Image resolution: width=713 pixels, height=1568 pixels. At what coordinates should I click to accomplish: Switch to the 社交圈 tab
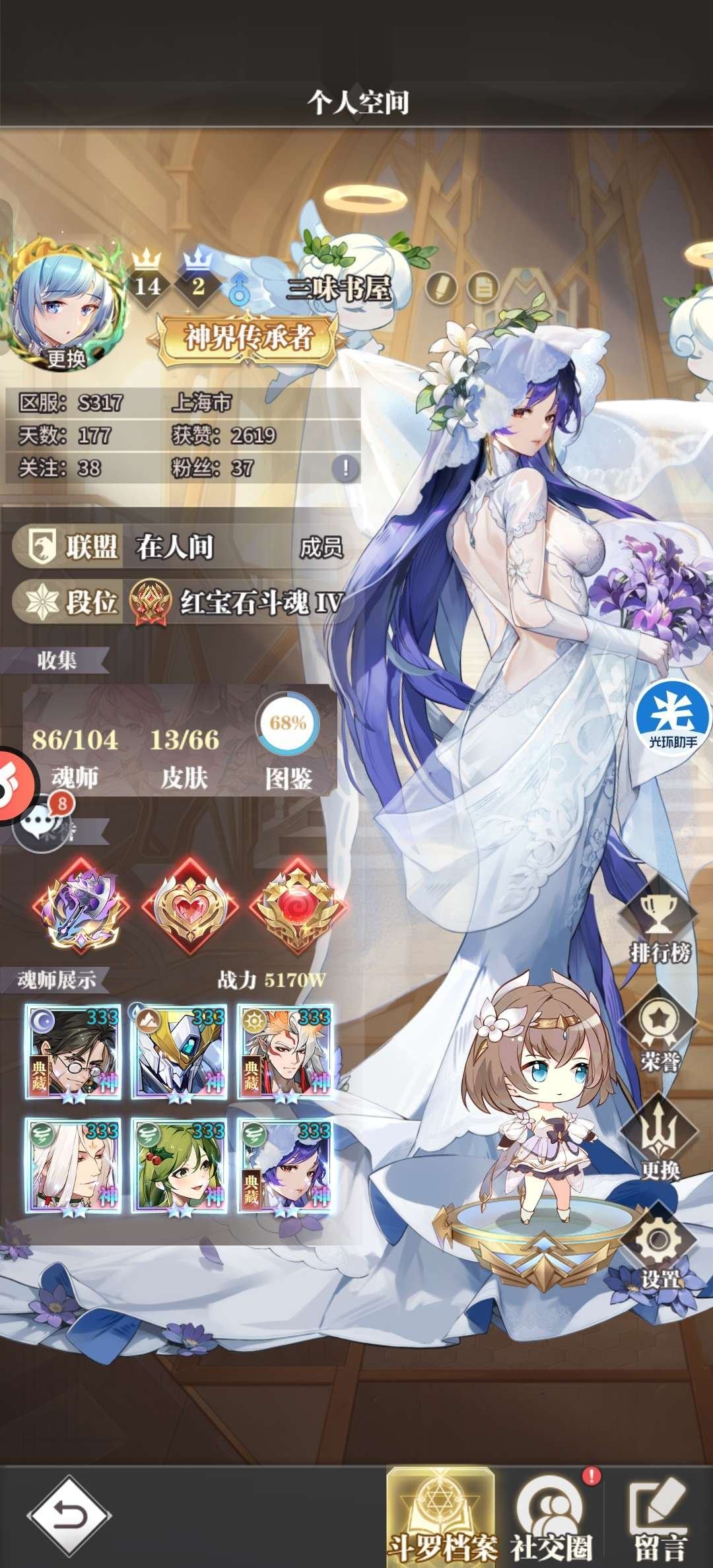(551, 1517)
